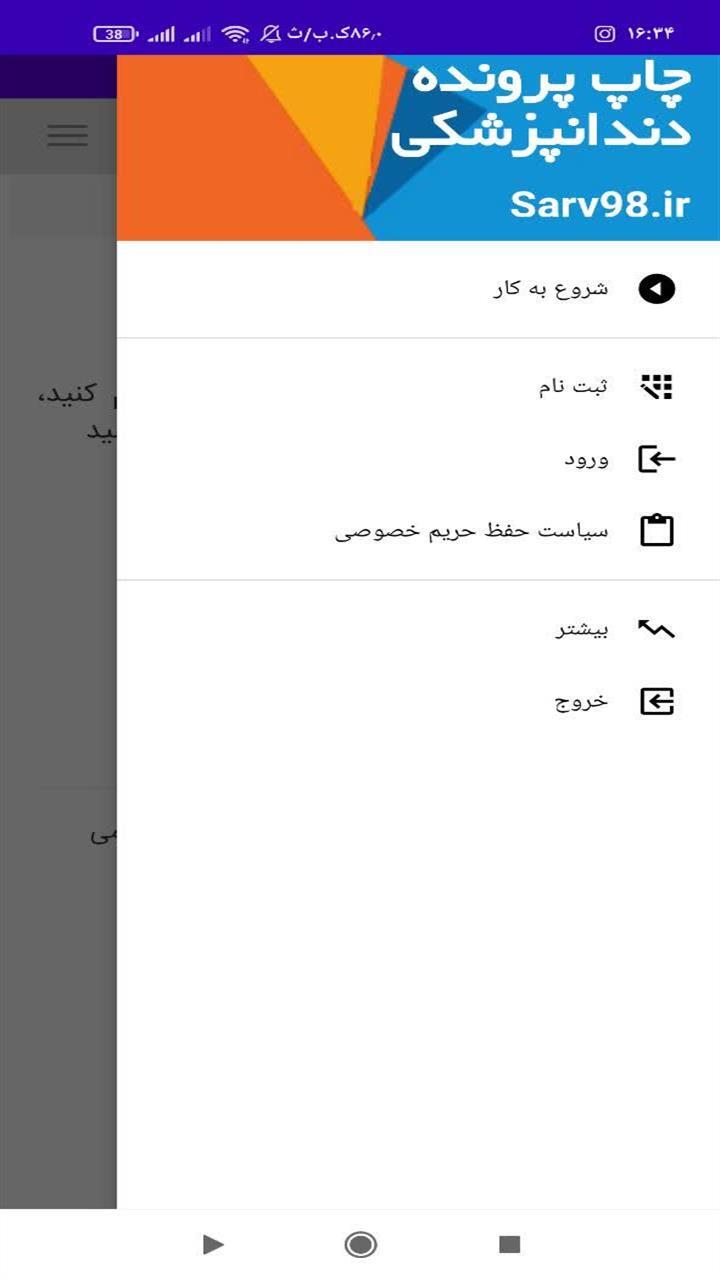Open سیاست حفظ حریم خصوصی privacy policy
Screen dimensions: 720x1280
[x=418, y=531]
